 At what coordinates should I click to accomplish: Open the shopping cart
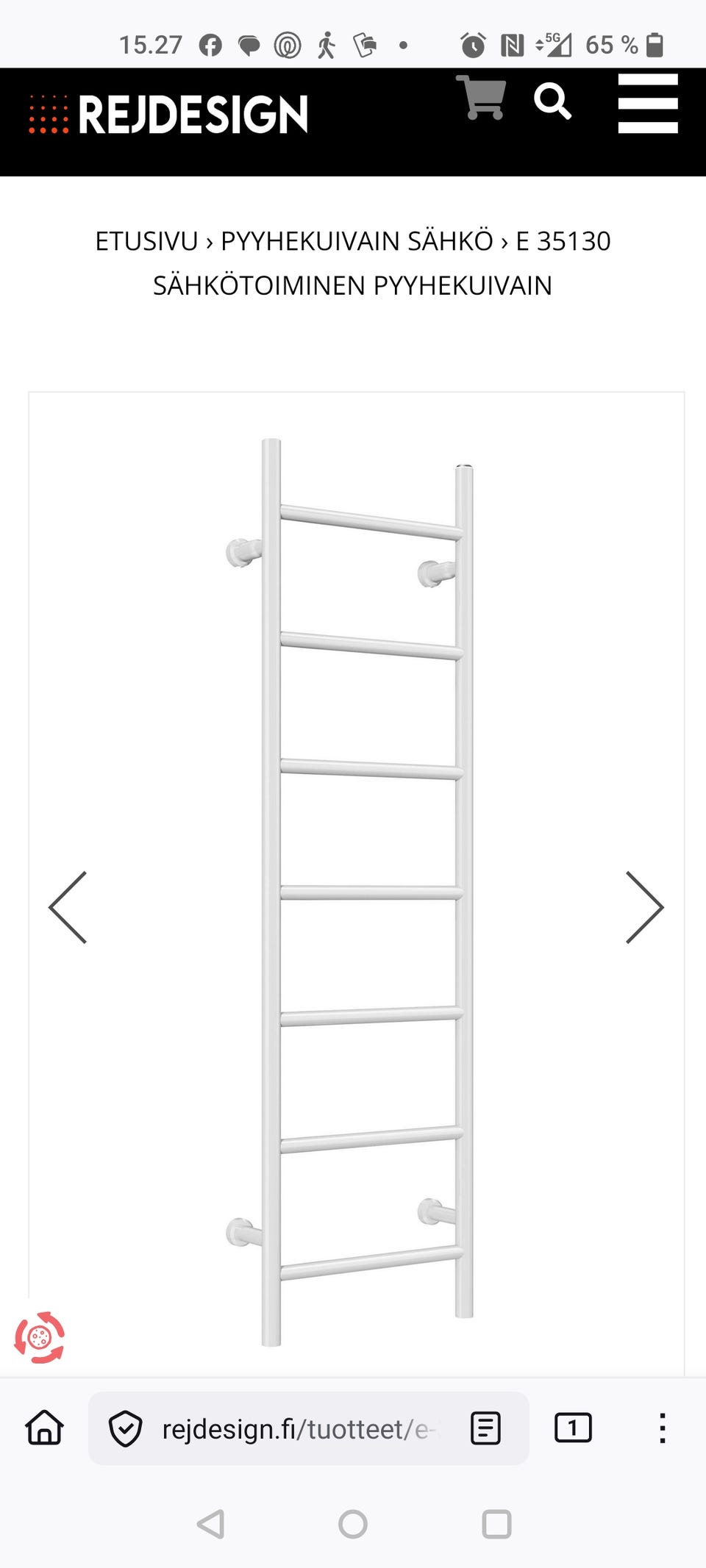(x=482, y=99)
